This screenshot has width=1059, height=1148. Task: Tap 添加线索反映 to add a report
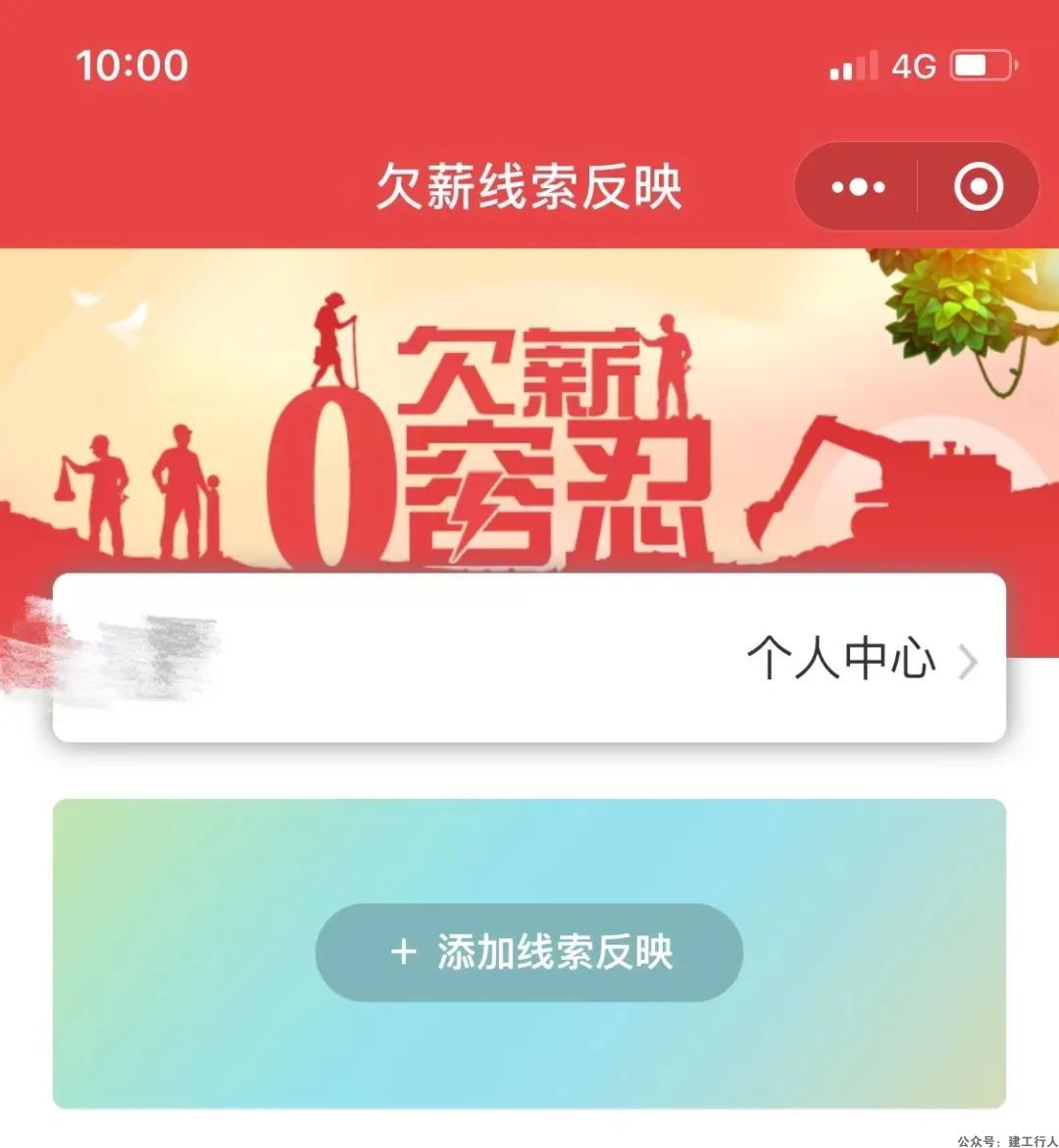(529, 952)
